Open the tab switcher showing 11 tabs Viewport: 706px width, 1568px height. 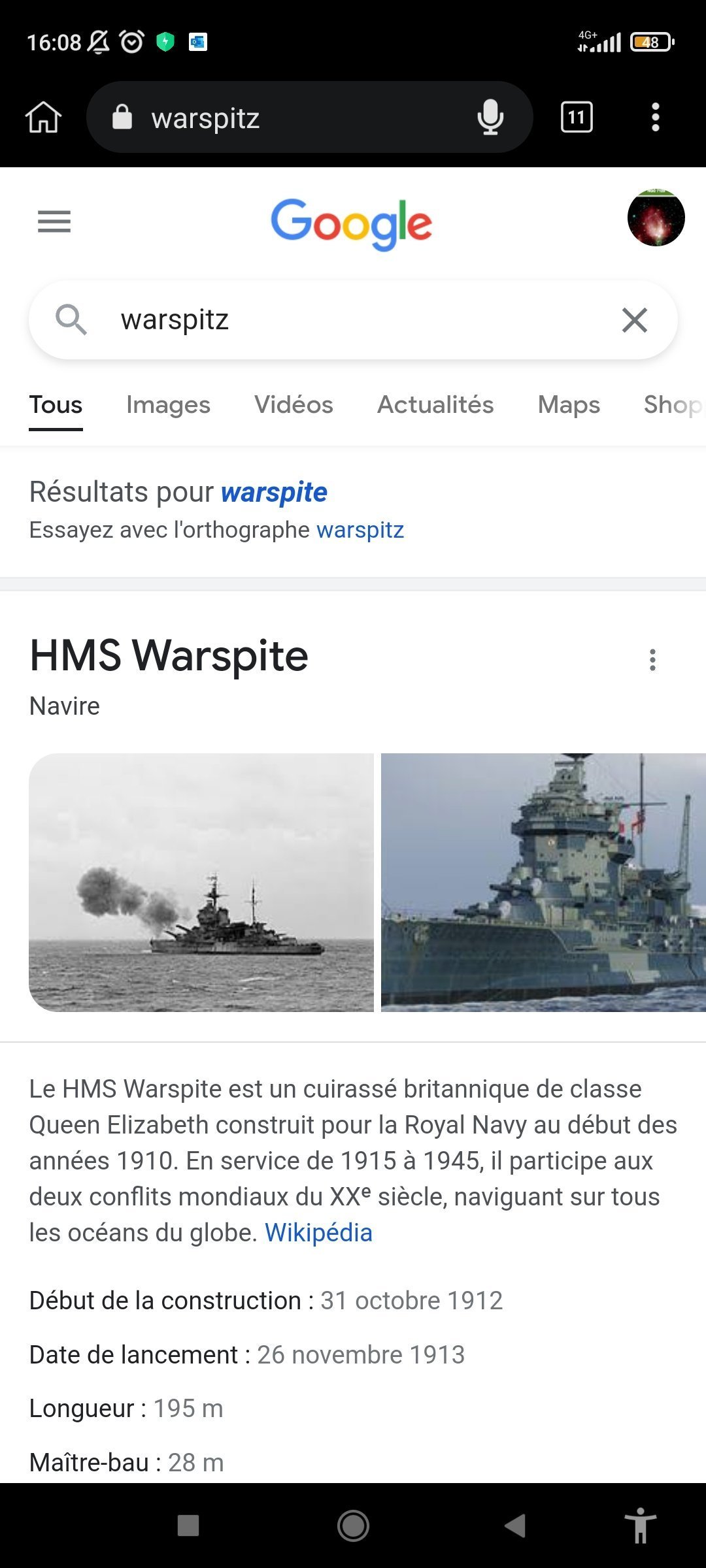[x=577, y=118]
